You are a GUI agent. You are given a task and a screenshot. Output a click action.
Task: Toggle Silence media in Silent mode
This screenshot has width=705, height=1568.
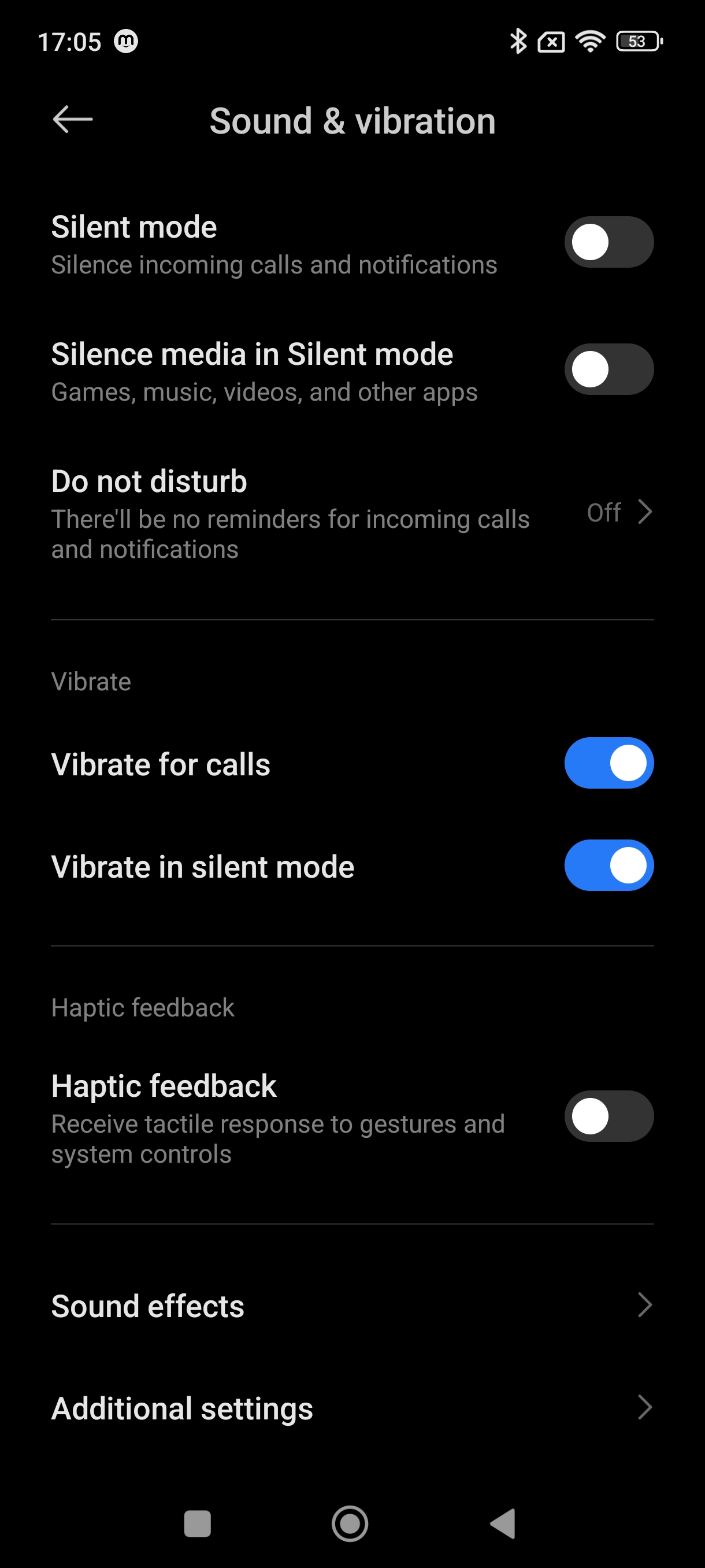(608, 369)
